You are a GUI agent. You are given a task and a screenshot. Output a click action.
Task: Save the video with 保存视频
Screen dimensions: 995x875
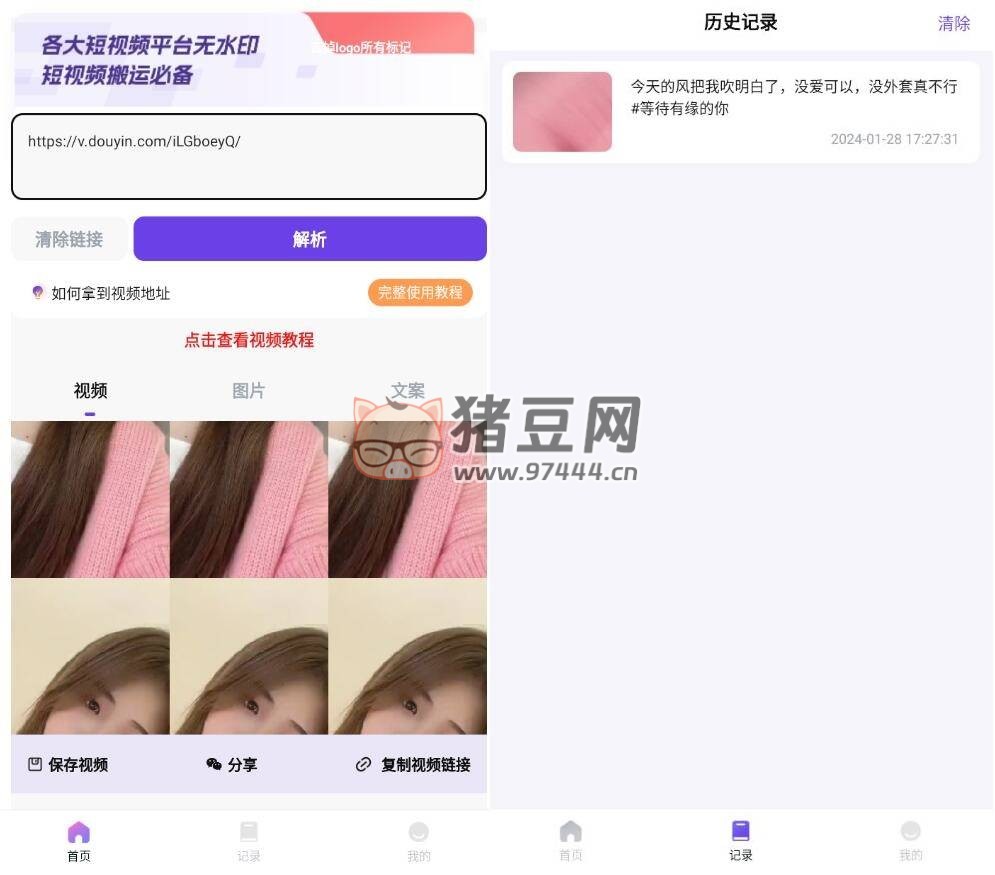click(x=68, y=765)
